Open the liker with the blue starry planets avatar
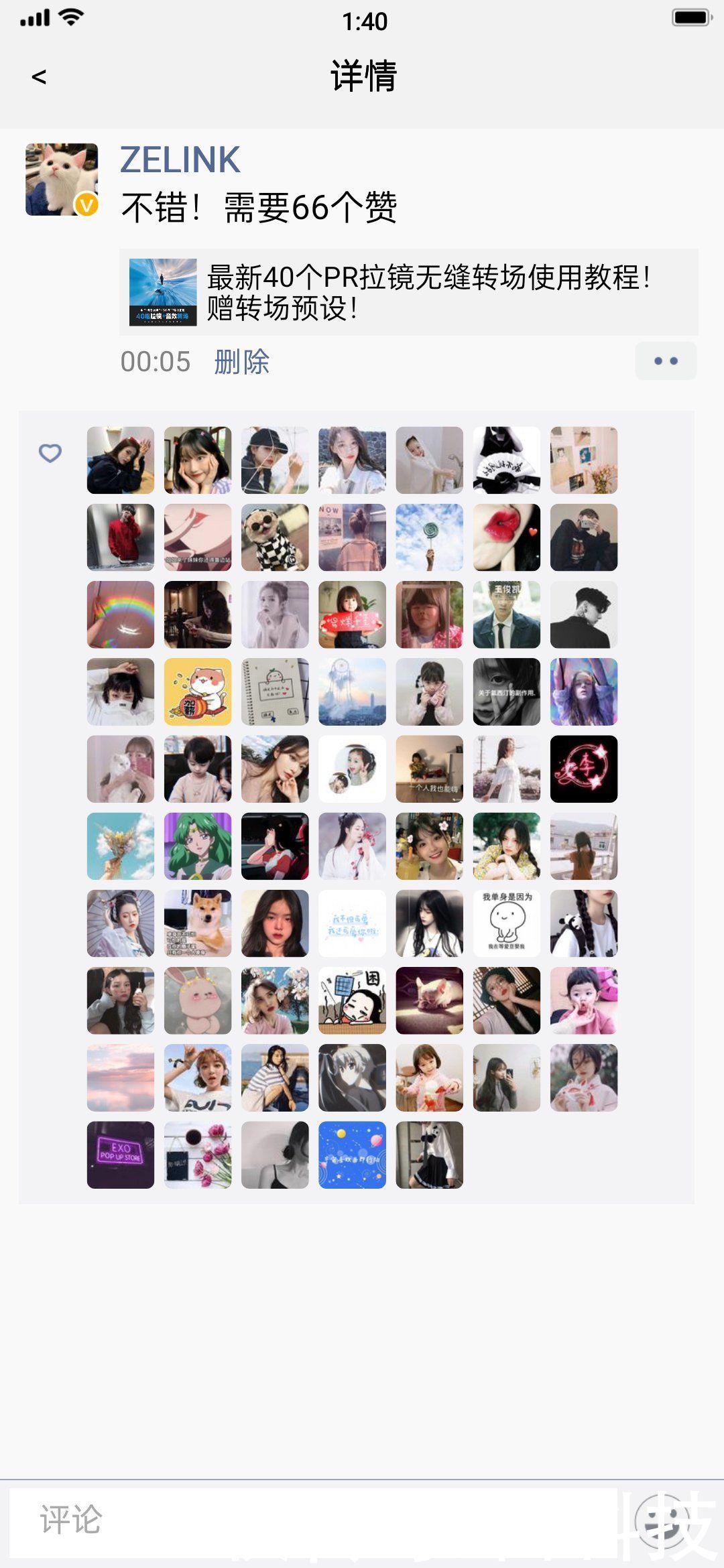The image size is (724, 1568). 353,1155
